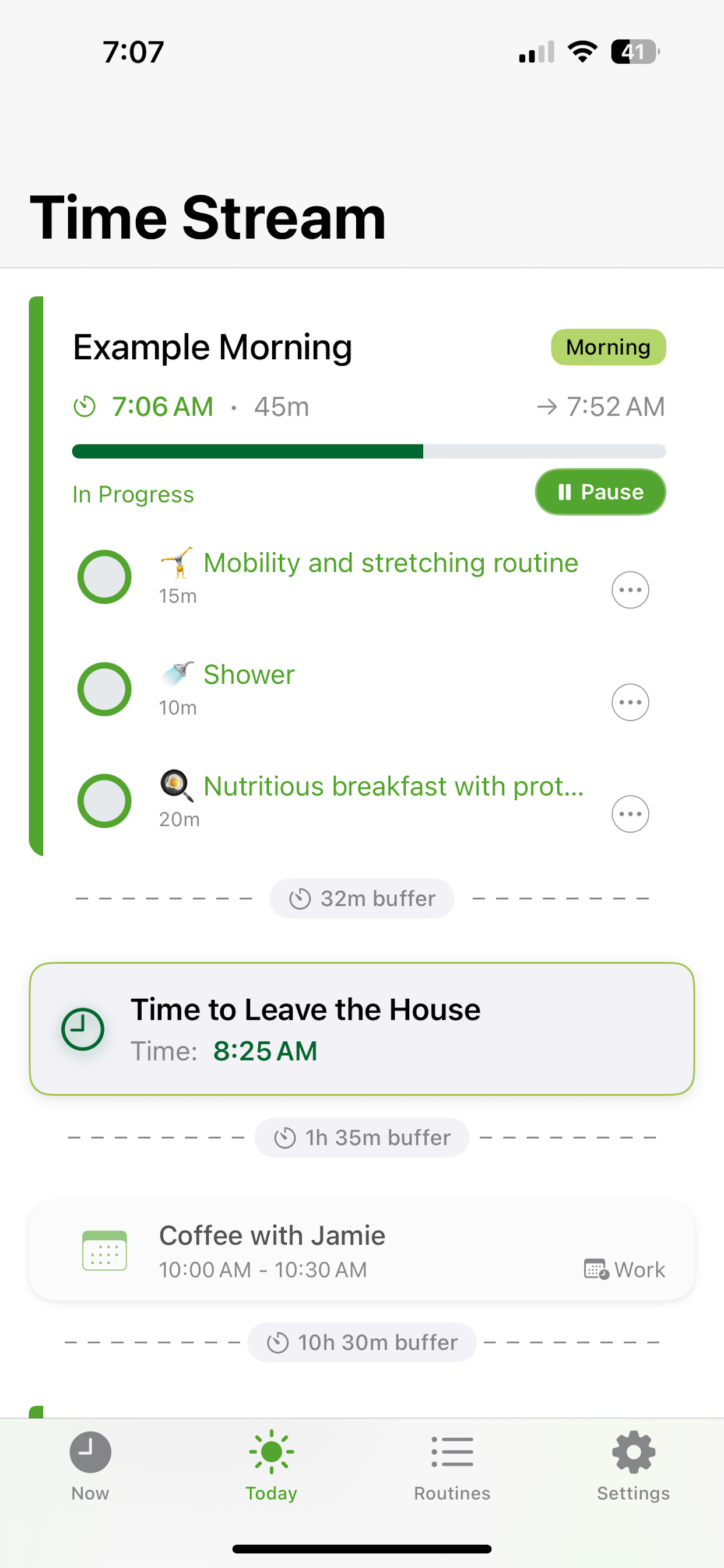This screenshot has height=1568, width=724.
Task: Open Settings via the gear icon
Action: click(x=632, y=1451)
